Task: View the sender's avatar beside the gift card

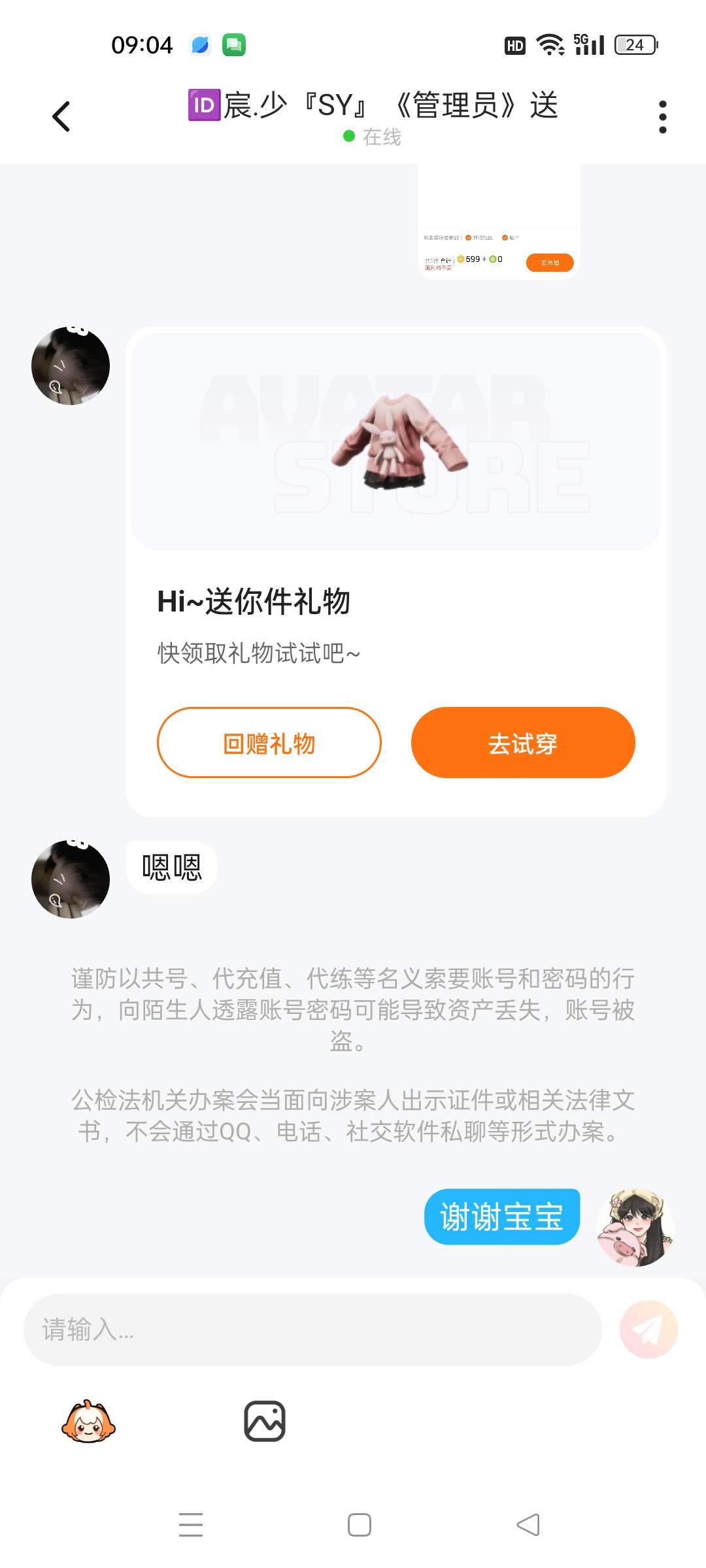Action: point(71,366)
